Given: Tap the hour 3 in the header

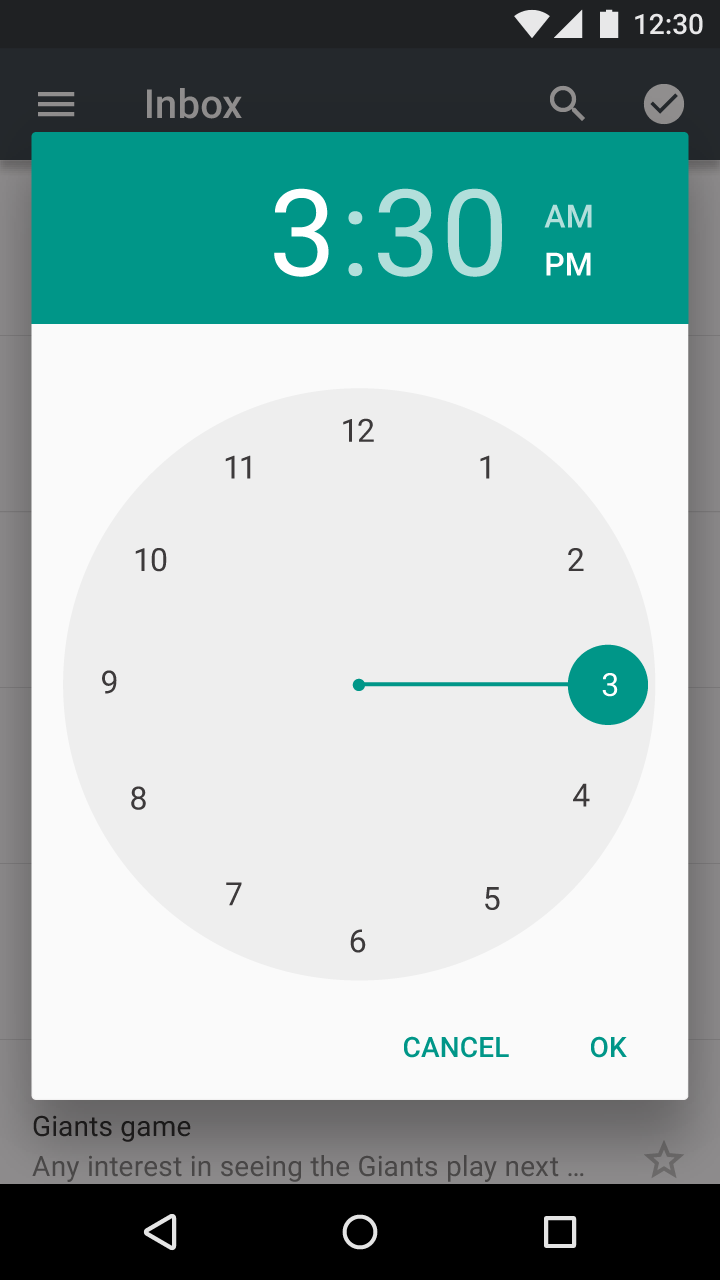Looking at the screenshot, I should 302,234.
